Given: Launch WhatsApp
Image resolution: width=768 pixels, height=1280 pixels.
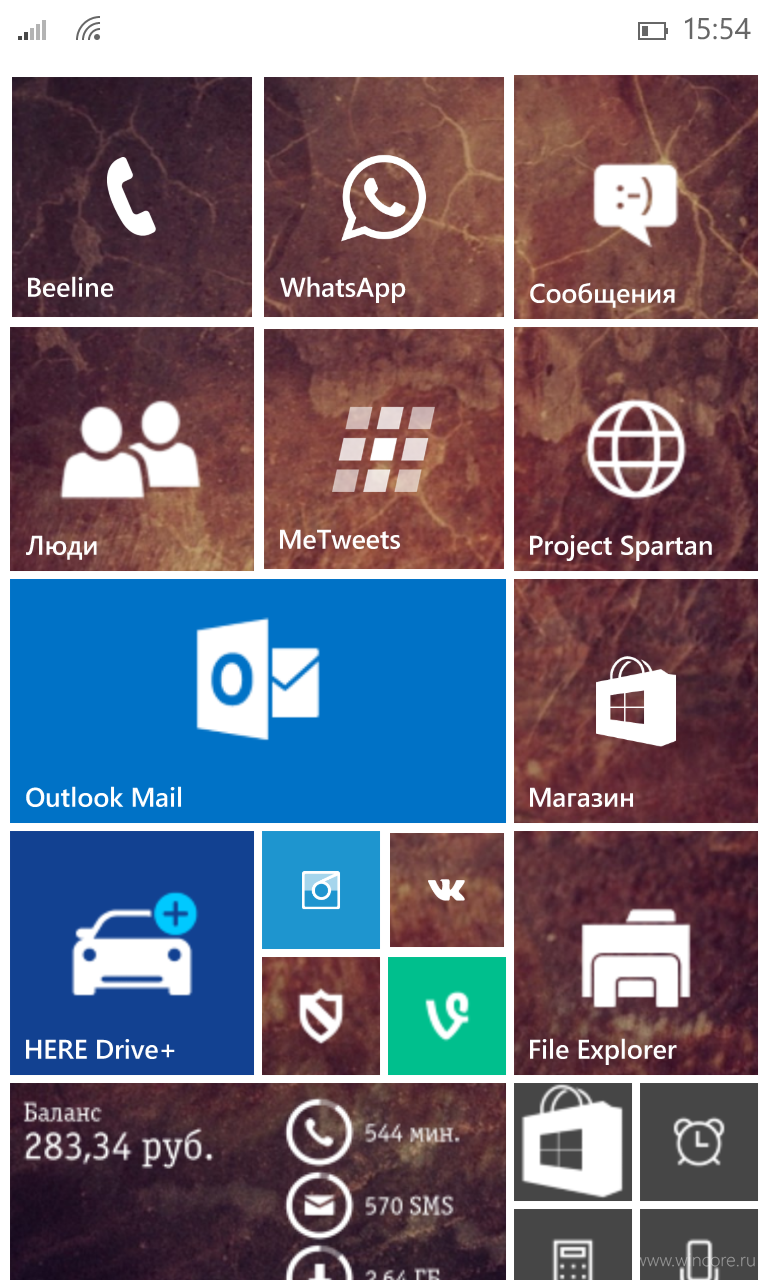Looking at the screenshot, I should click(x=384, y=197).
